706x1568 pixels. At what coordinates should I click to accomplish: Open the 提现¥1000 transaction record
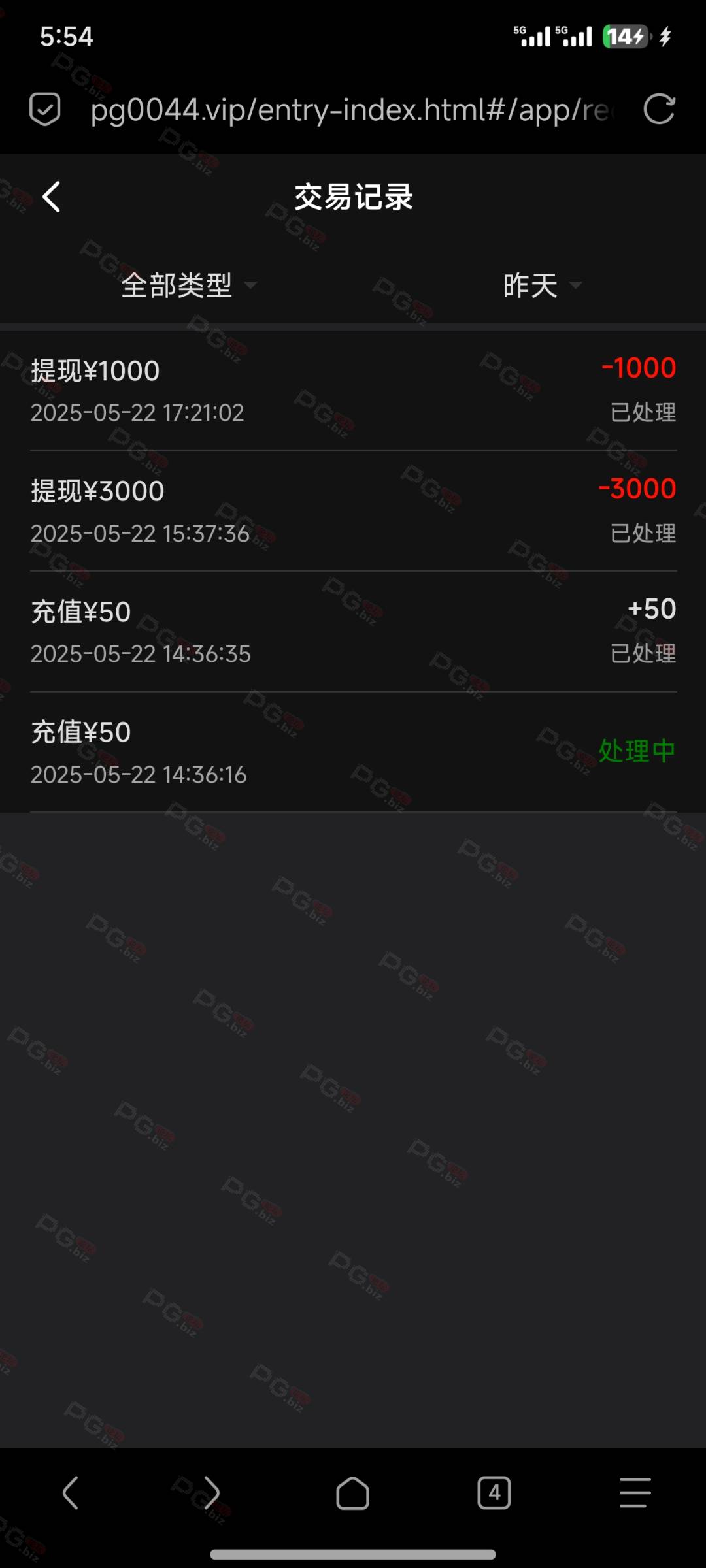click(353, 391)
